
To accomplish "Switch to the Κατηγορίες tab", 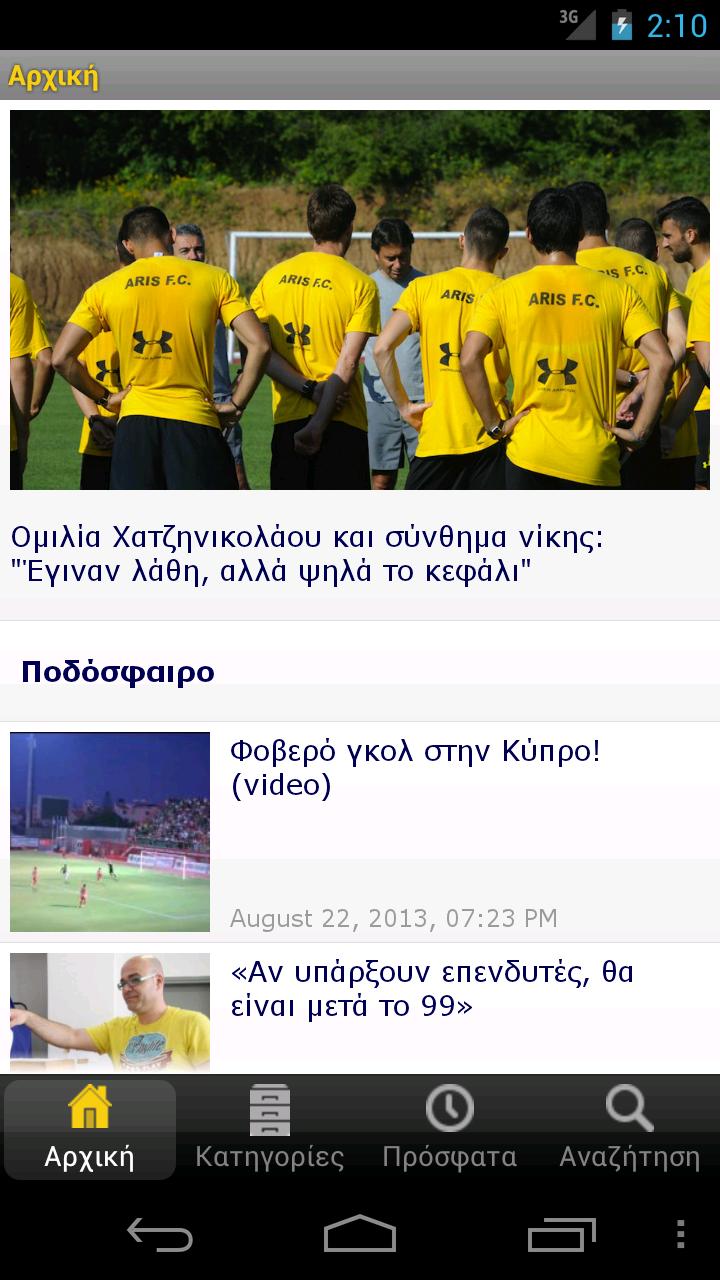I will pos(269,1130).
